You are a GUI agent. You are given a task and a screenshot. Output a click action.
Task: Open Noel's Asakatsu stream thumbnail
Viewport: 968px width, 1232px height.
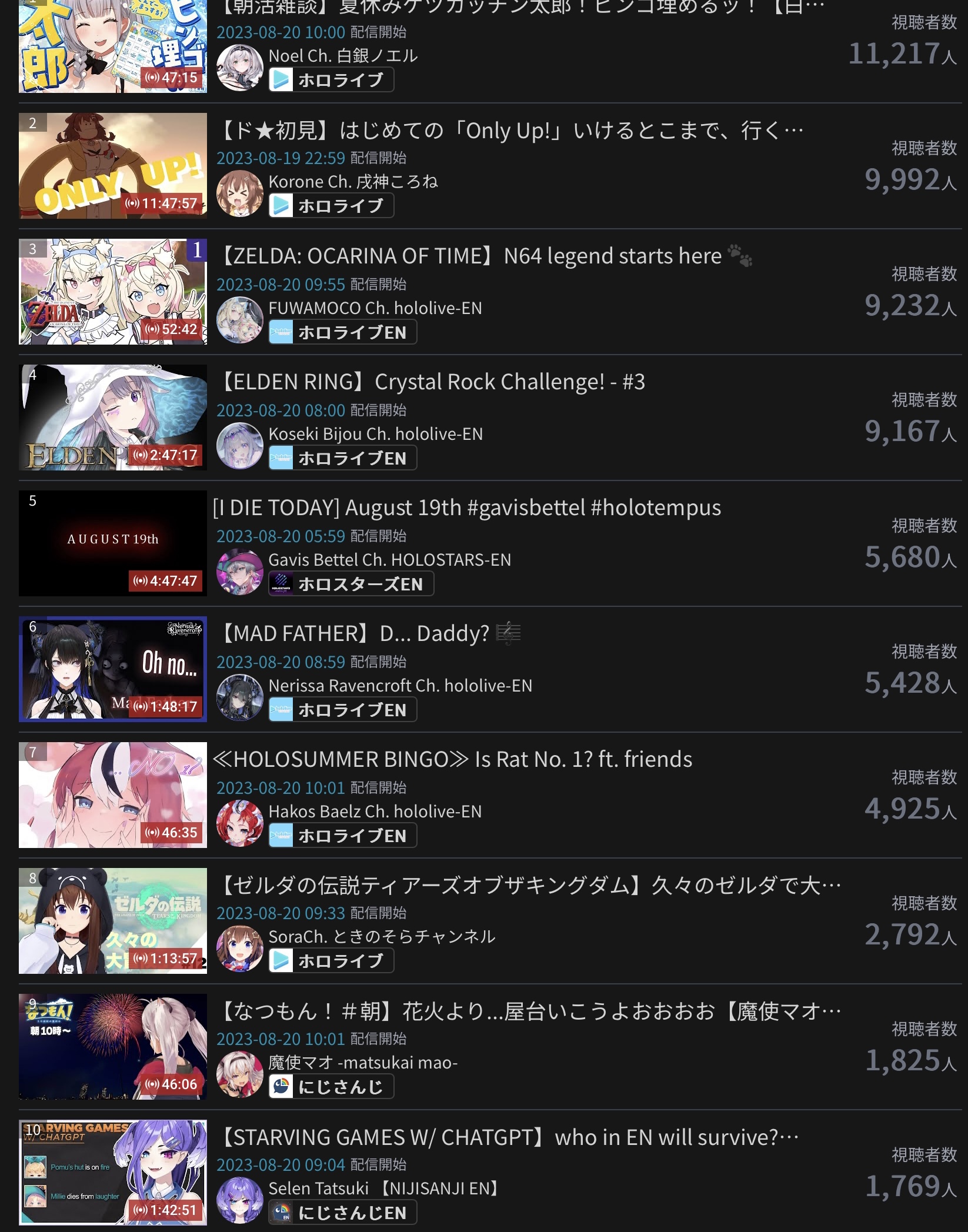click(x=112, y=47)
